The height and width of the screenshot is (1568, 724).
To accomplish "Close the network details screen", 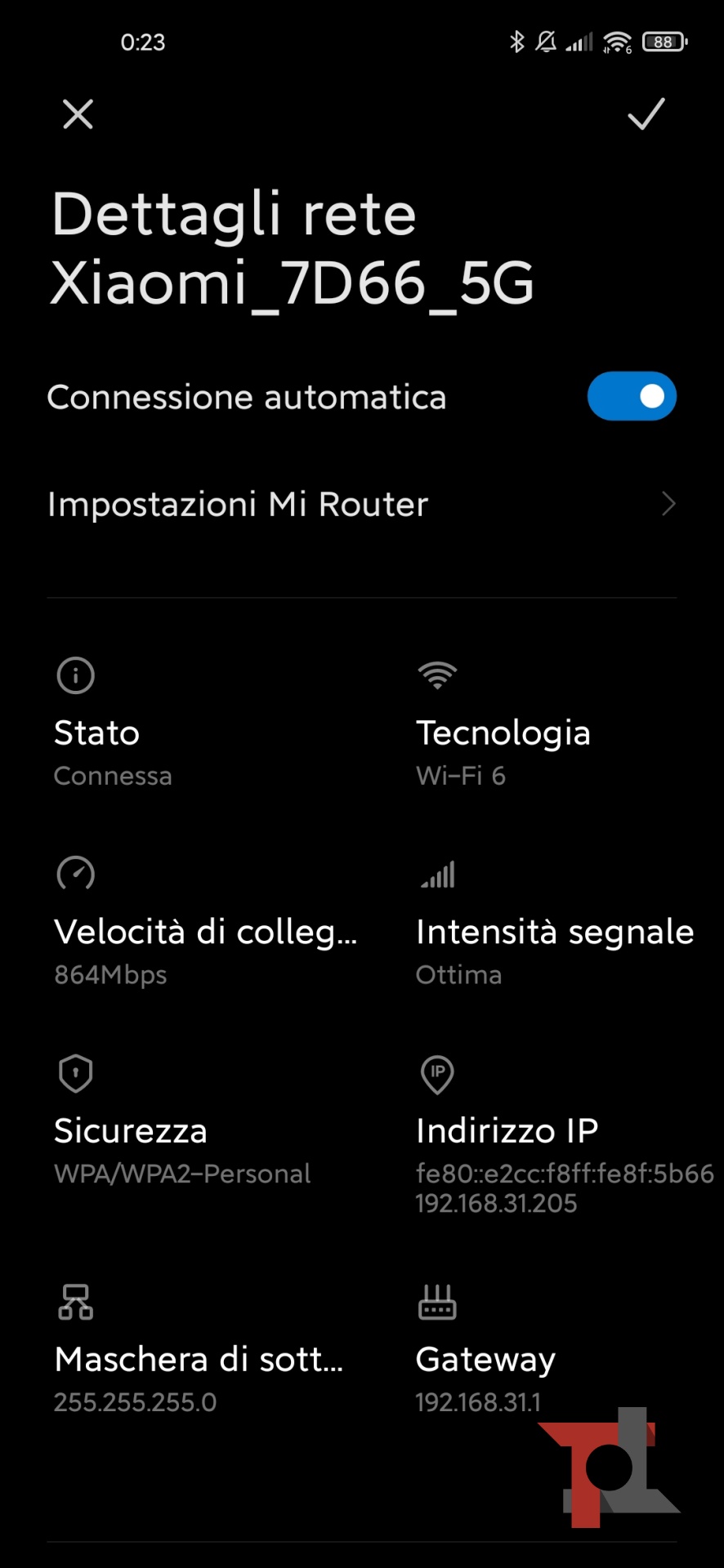I will coord(78,114).
